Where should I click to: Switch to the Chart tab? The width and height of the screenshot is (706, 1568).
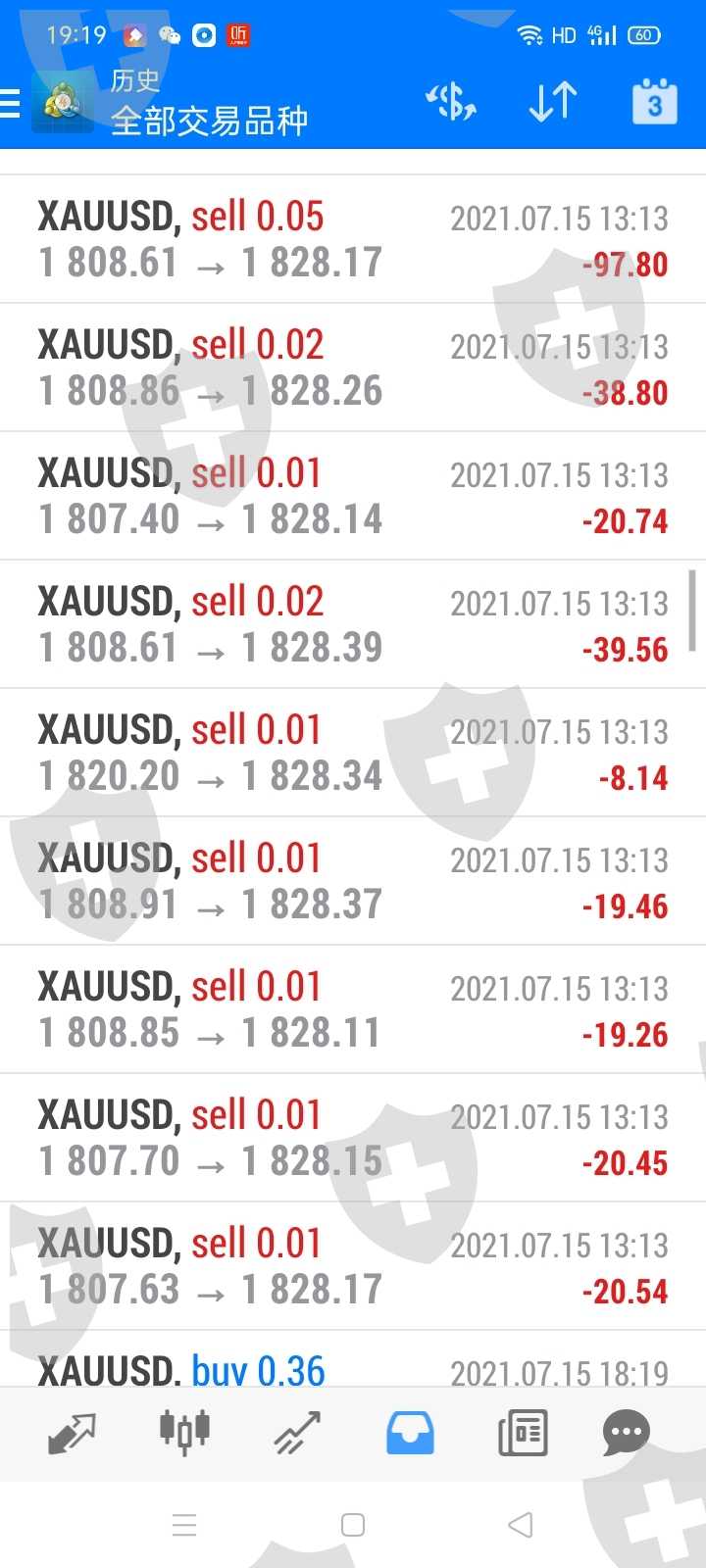pyautogui.click(x=184, y=1434)
